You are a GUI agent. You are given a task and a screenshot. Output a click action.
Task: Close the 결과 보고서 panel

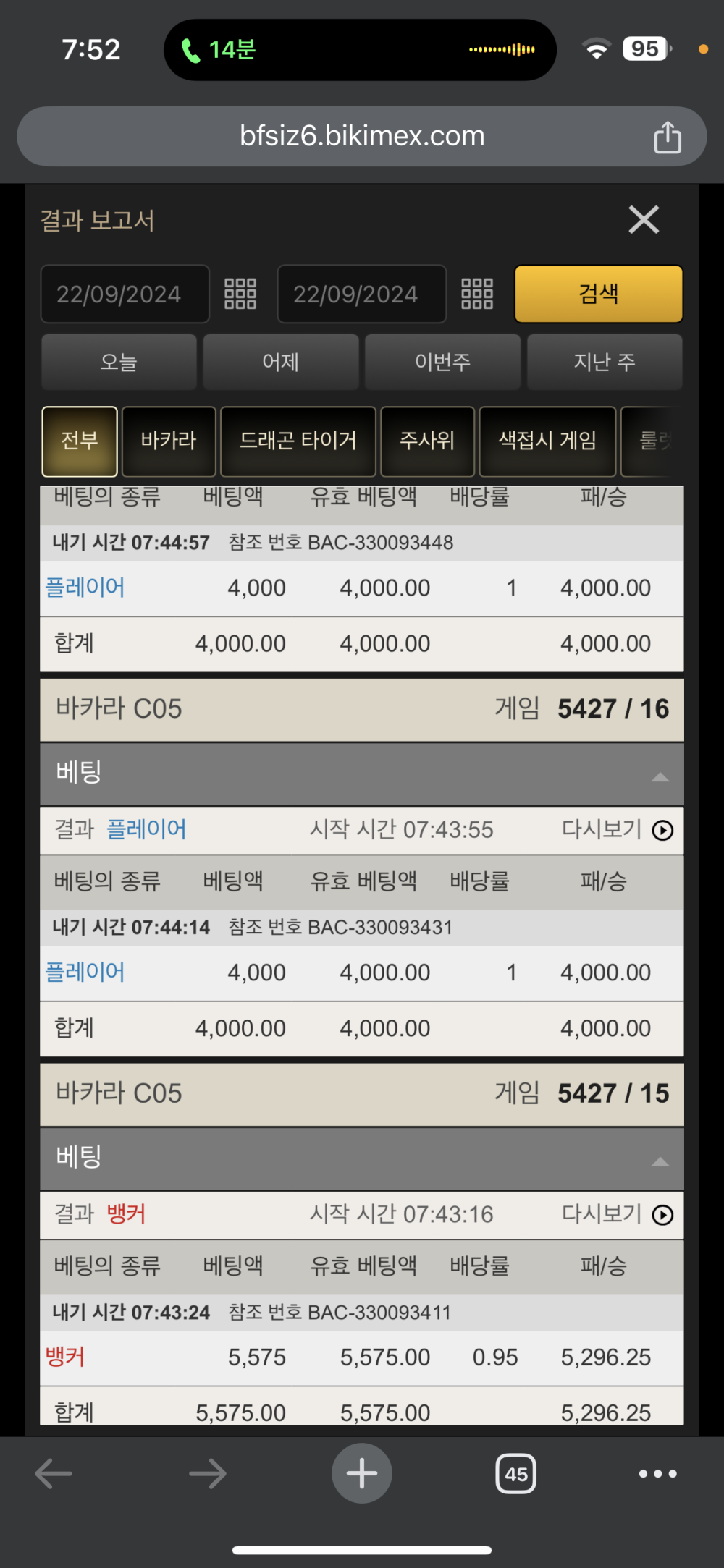point(644,219)
